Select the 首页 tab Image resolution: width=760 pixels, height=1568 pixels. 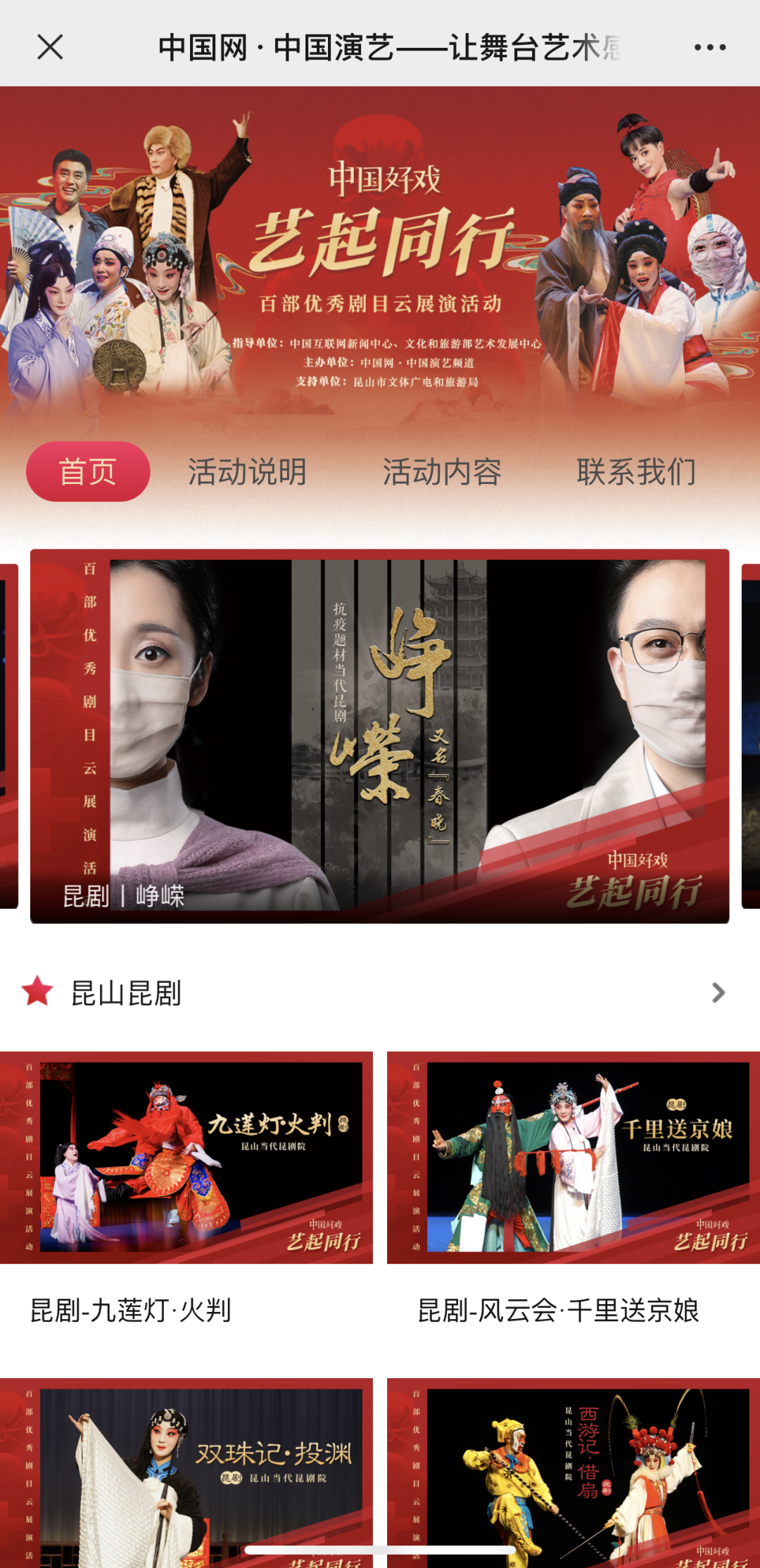pos(88,471)
